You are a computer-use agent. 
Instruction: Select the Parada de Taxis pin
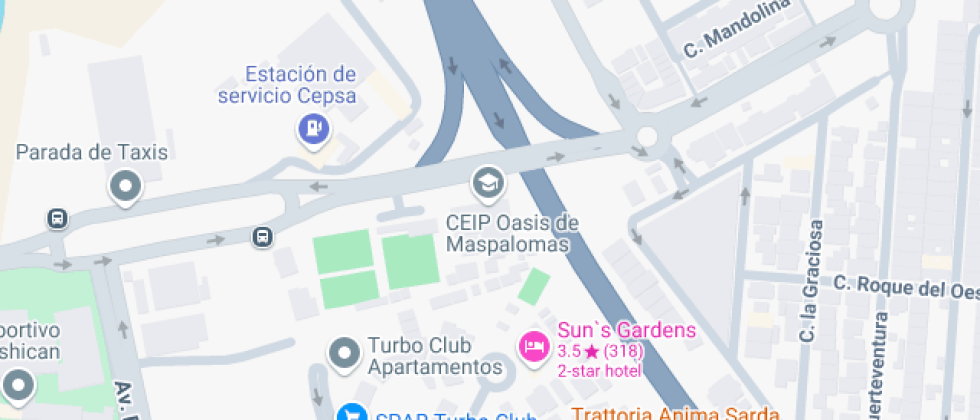(125, 185)
